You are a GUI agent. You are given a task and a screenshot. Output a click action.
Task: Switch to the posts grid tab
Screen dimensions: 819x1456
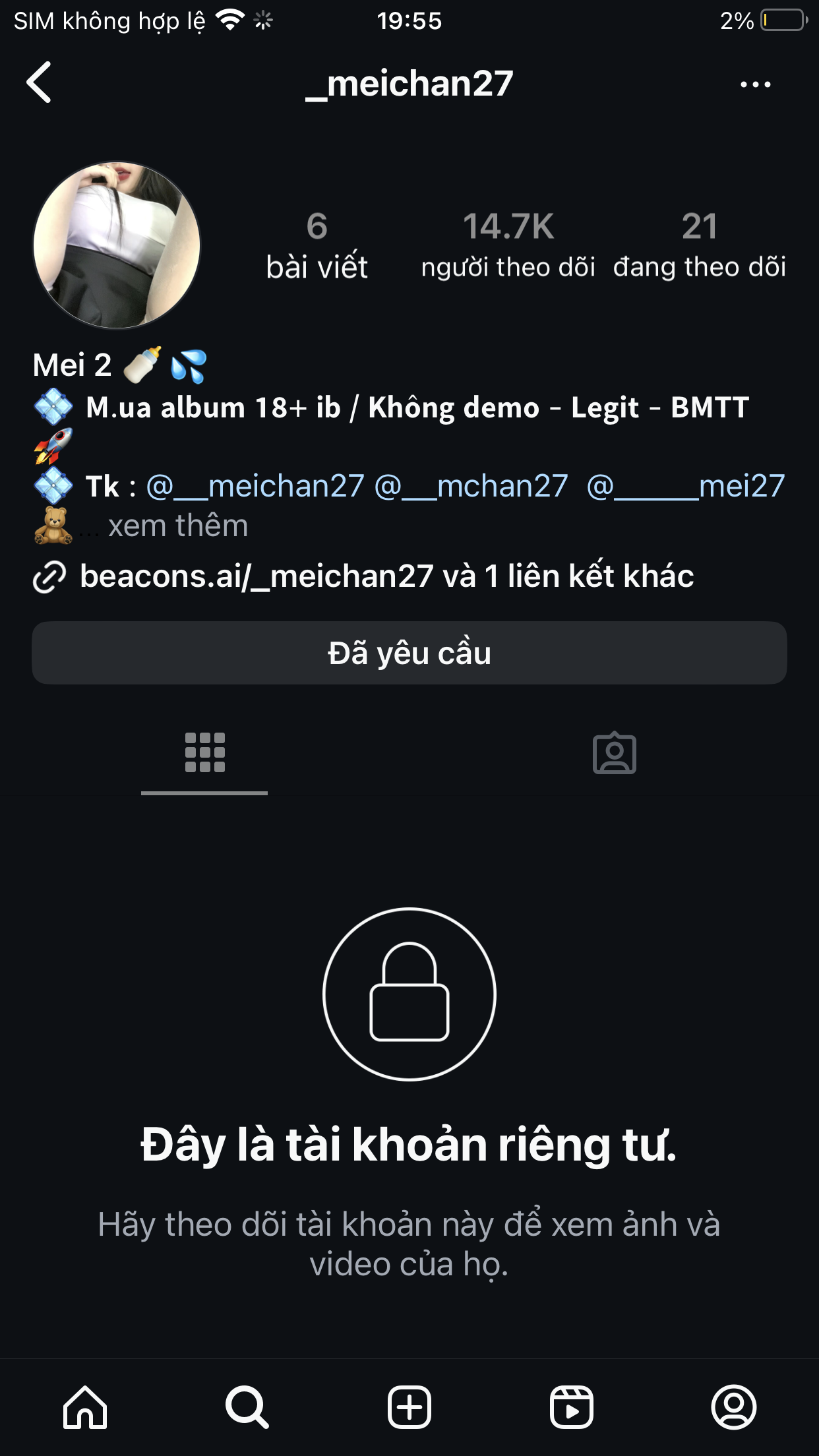pyautogui.click(x=204, y=753)
